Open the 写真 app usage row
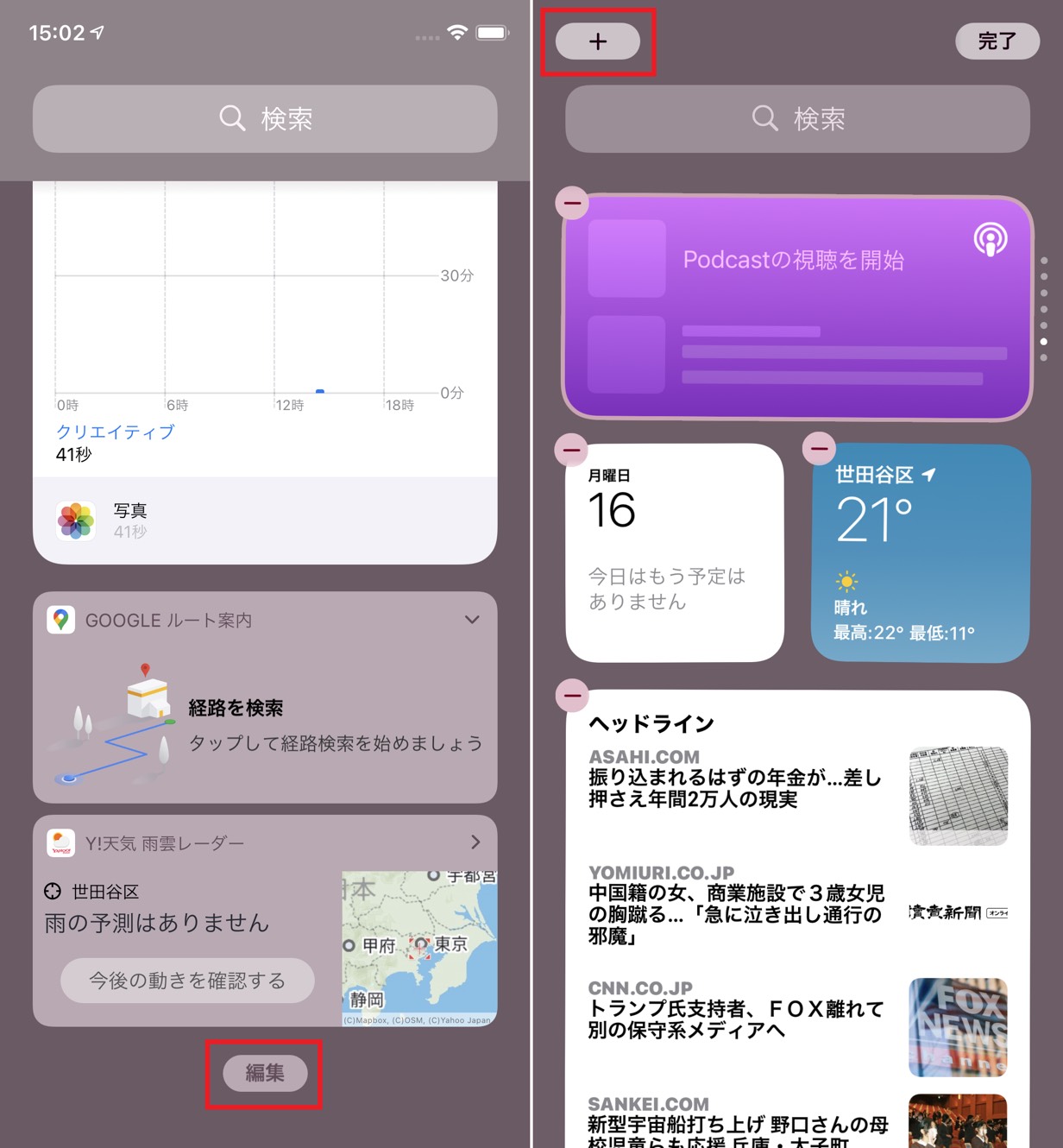The width and height of the screenshot is (1063, 1148). pos(264,520)
